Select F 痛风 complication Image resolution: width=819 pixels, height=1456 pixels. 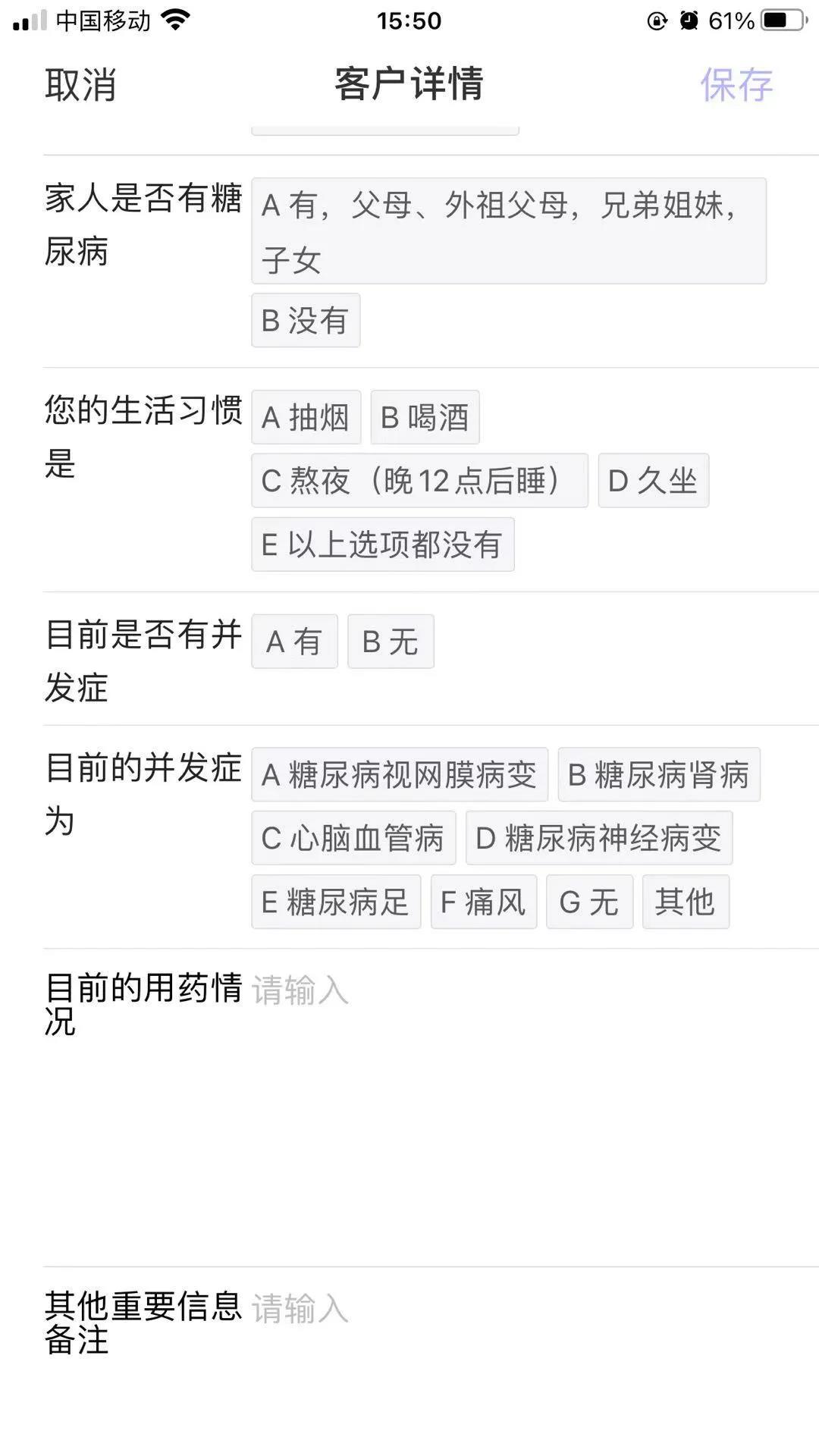483,902
